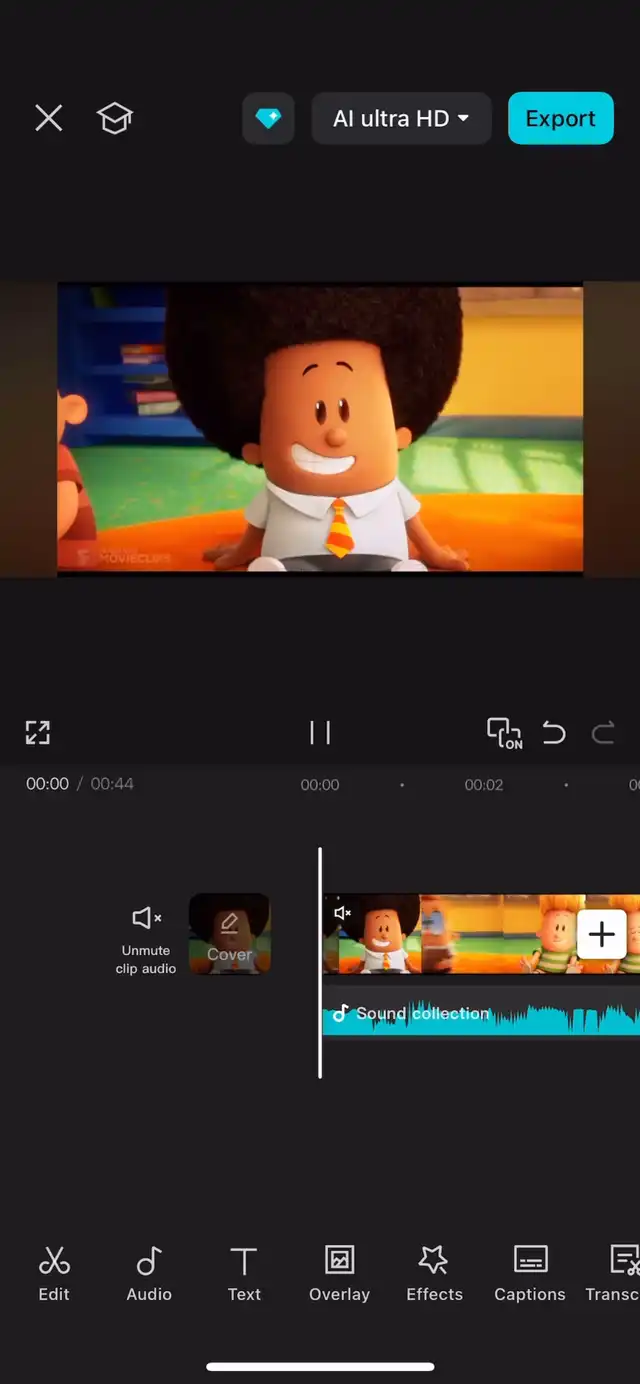Image resolution: width=640 pixels, height=1384 pixels.
Task: Edit the video Cover thumbnail
Action: pyautogui.click(x=229, y=934)
